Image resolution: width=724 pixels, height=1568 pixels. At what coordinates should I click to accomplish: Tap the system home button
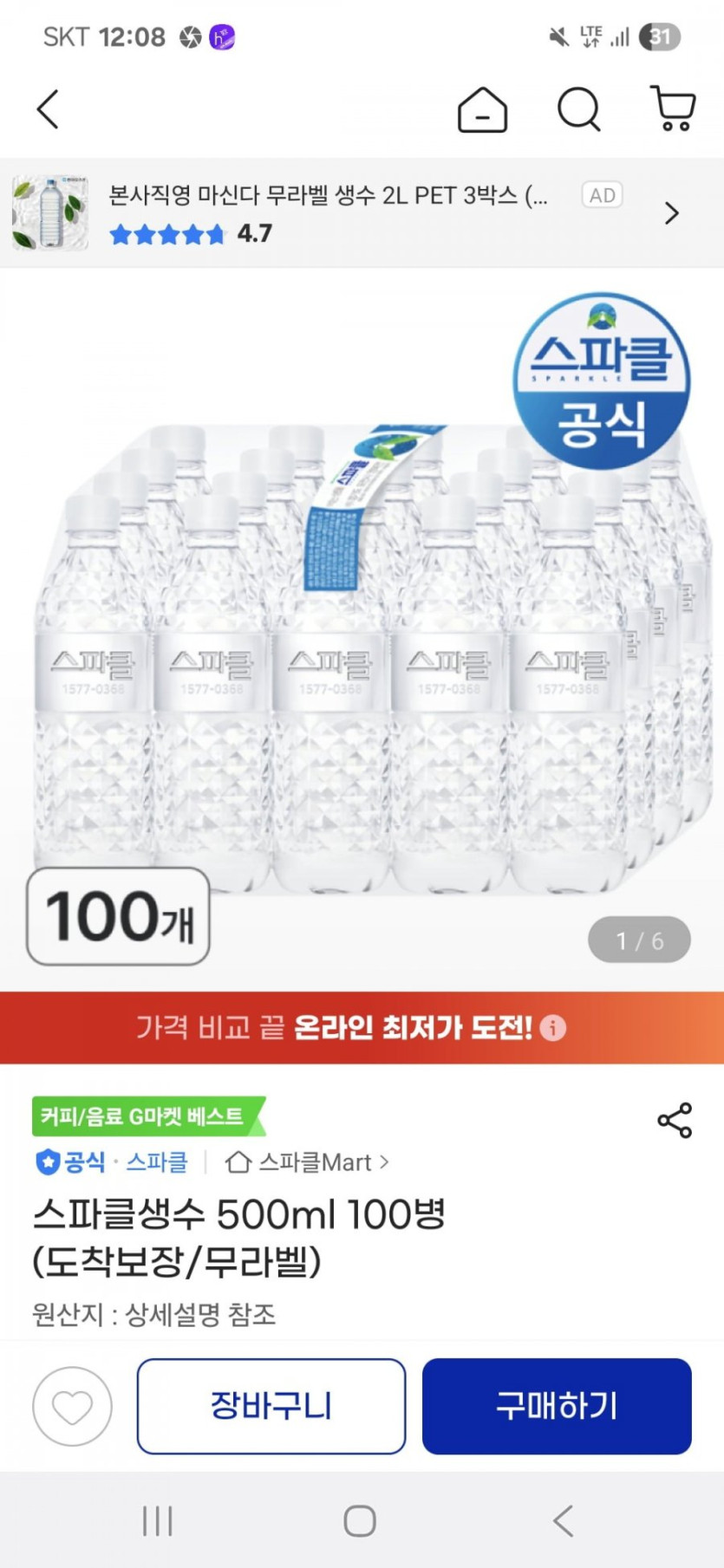(x=360, y=1520)
